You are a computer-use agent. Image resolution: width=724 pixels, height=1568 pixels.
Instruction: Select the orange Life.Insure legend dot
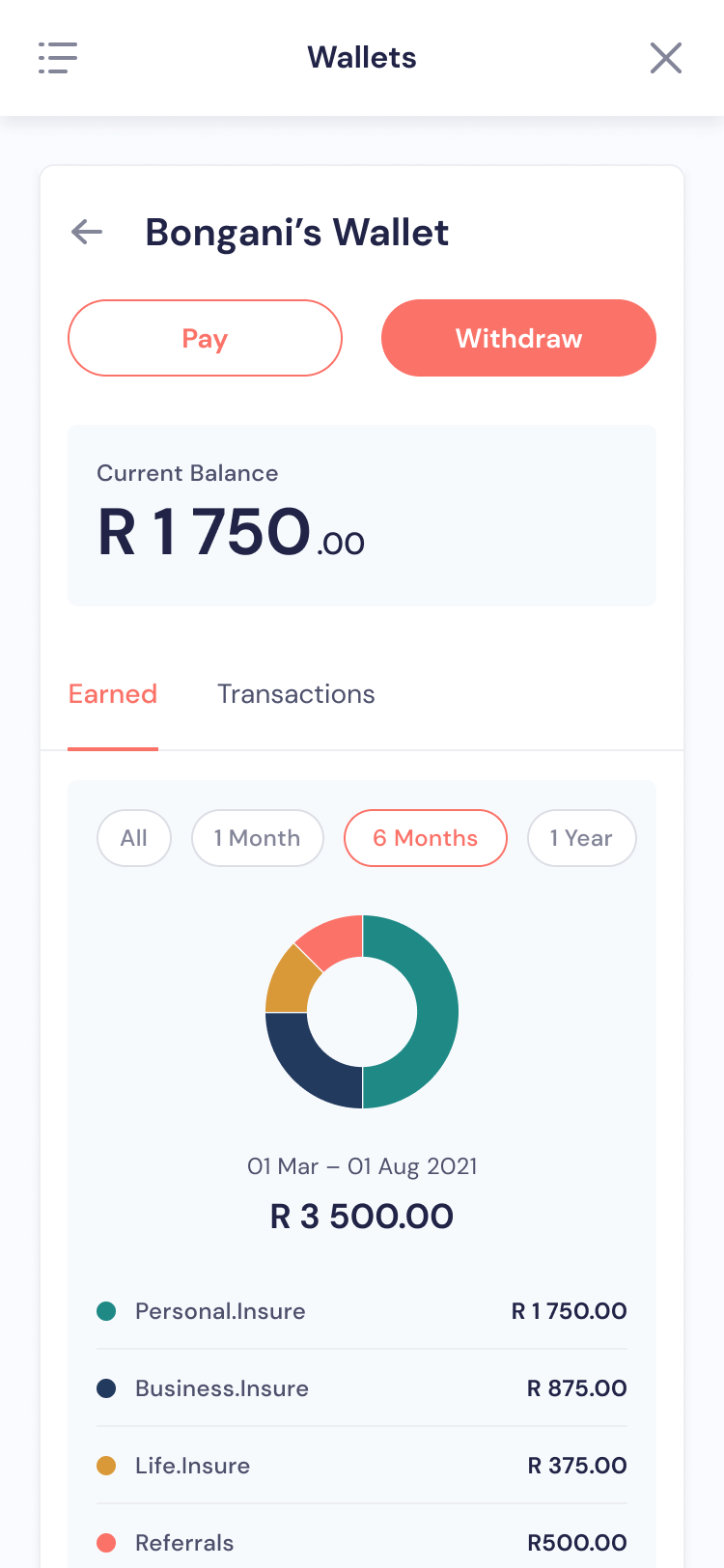click(x=107, y=1466)
